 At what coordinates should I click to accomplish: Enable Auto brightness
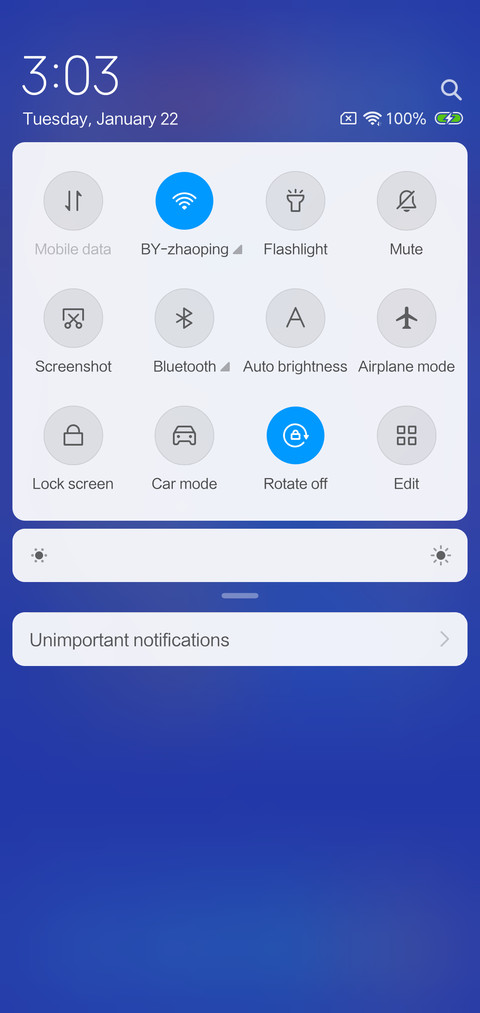(295, 318)
